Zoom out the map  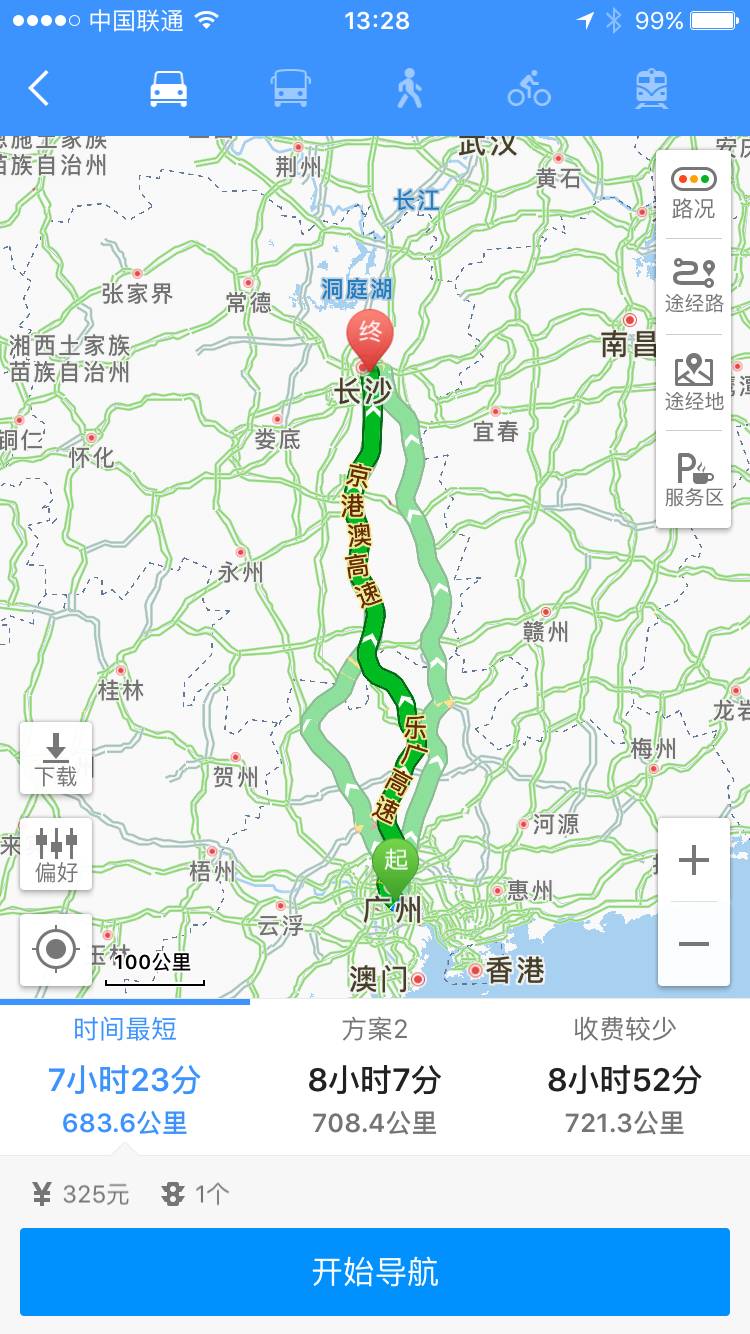point(693,944)
